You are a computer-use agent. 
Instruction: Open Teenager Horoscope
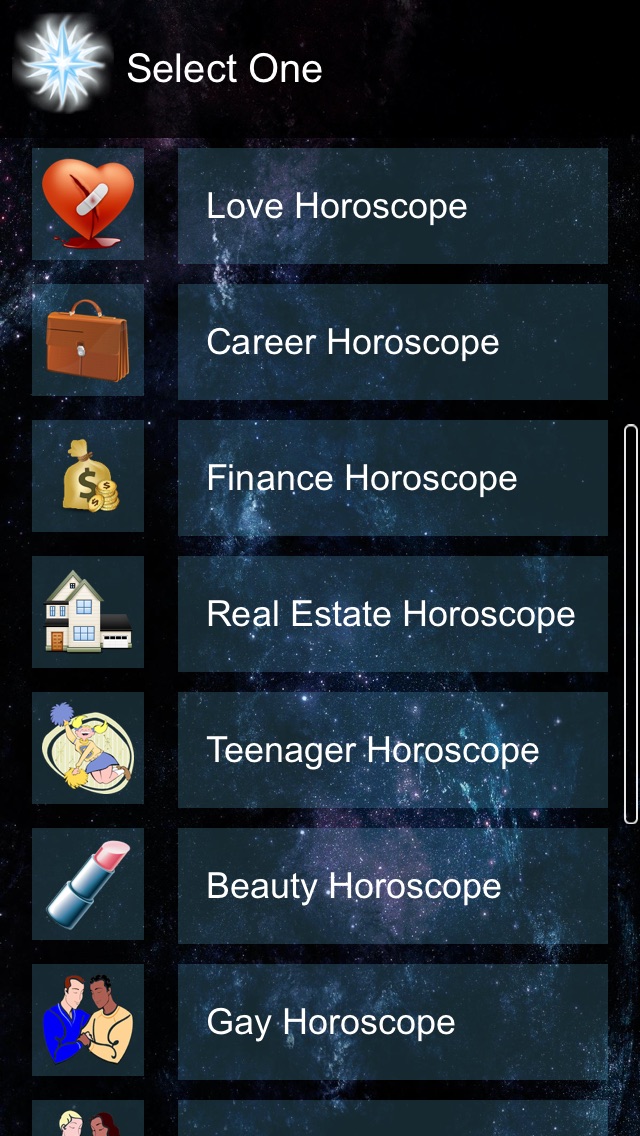pos(392,750)
